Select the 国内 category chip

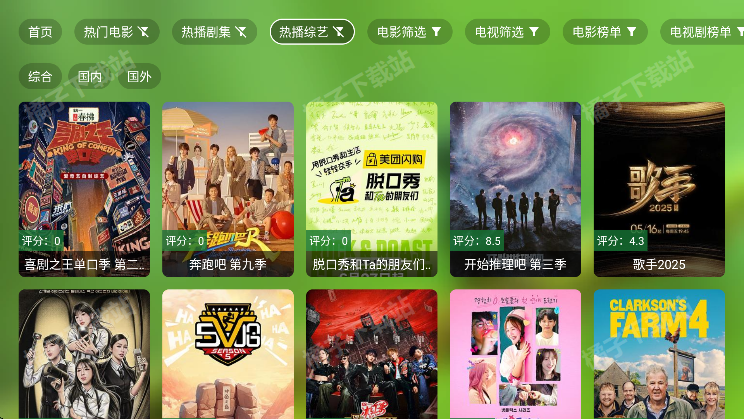(x=90, y=76)
